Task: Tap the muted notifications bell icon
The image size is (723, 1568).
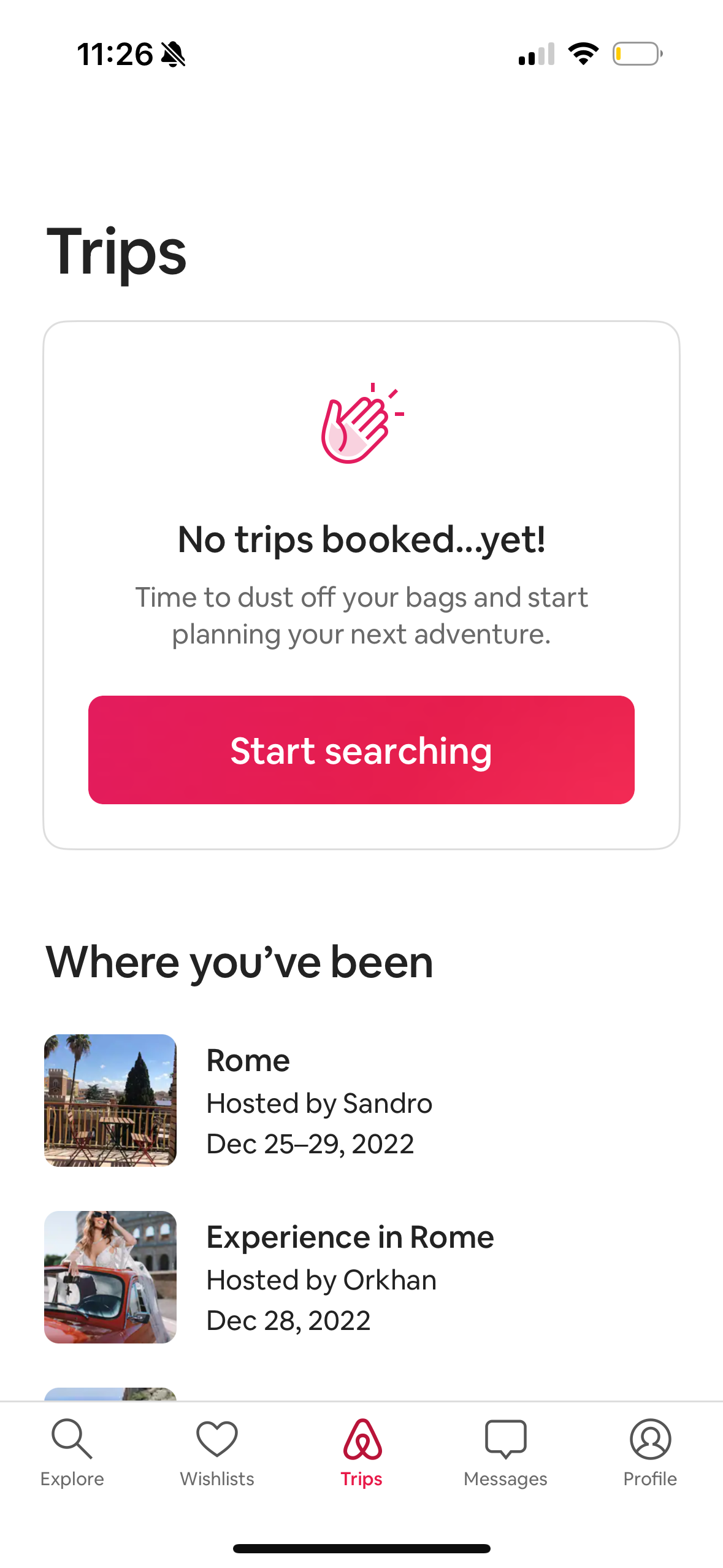Action: (170, 54)
